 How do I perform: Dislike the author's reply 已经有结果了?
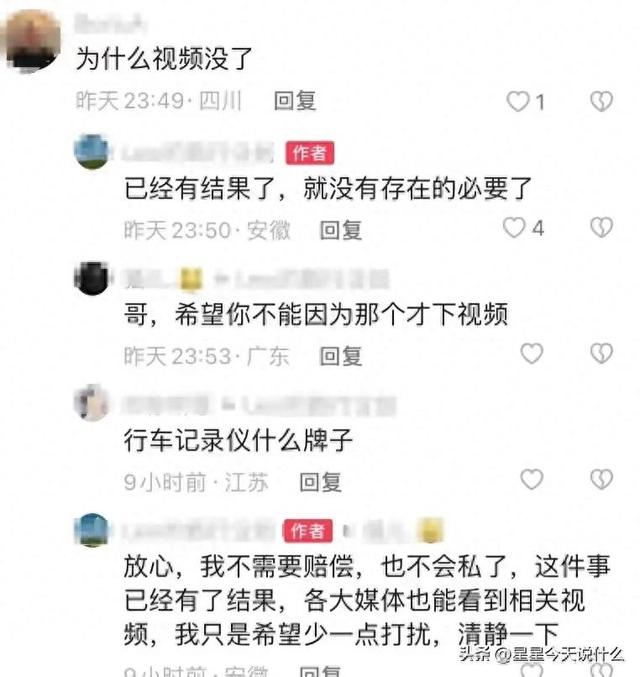(600, 228)
